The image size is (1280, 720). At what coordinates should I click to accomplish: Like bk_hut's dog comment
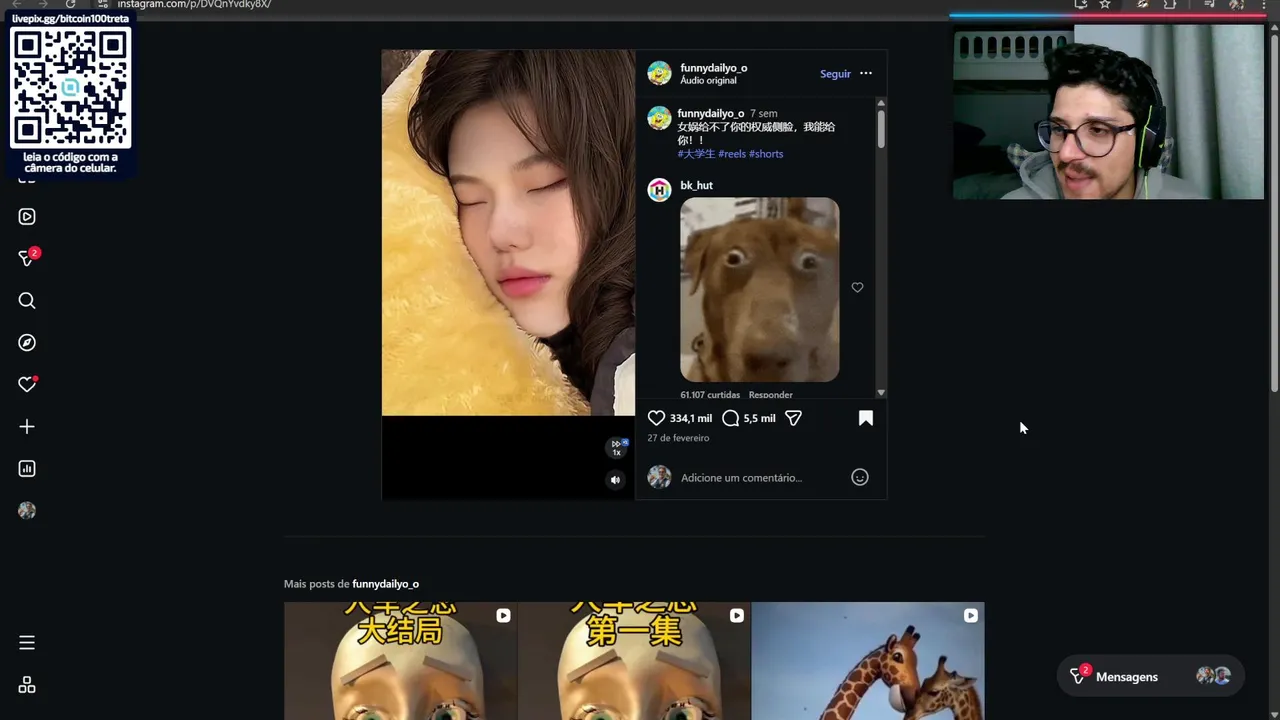click(857, 287)
